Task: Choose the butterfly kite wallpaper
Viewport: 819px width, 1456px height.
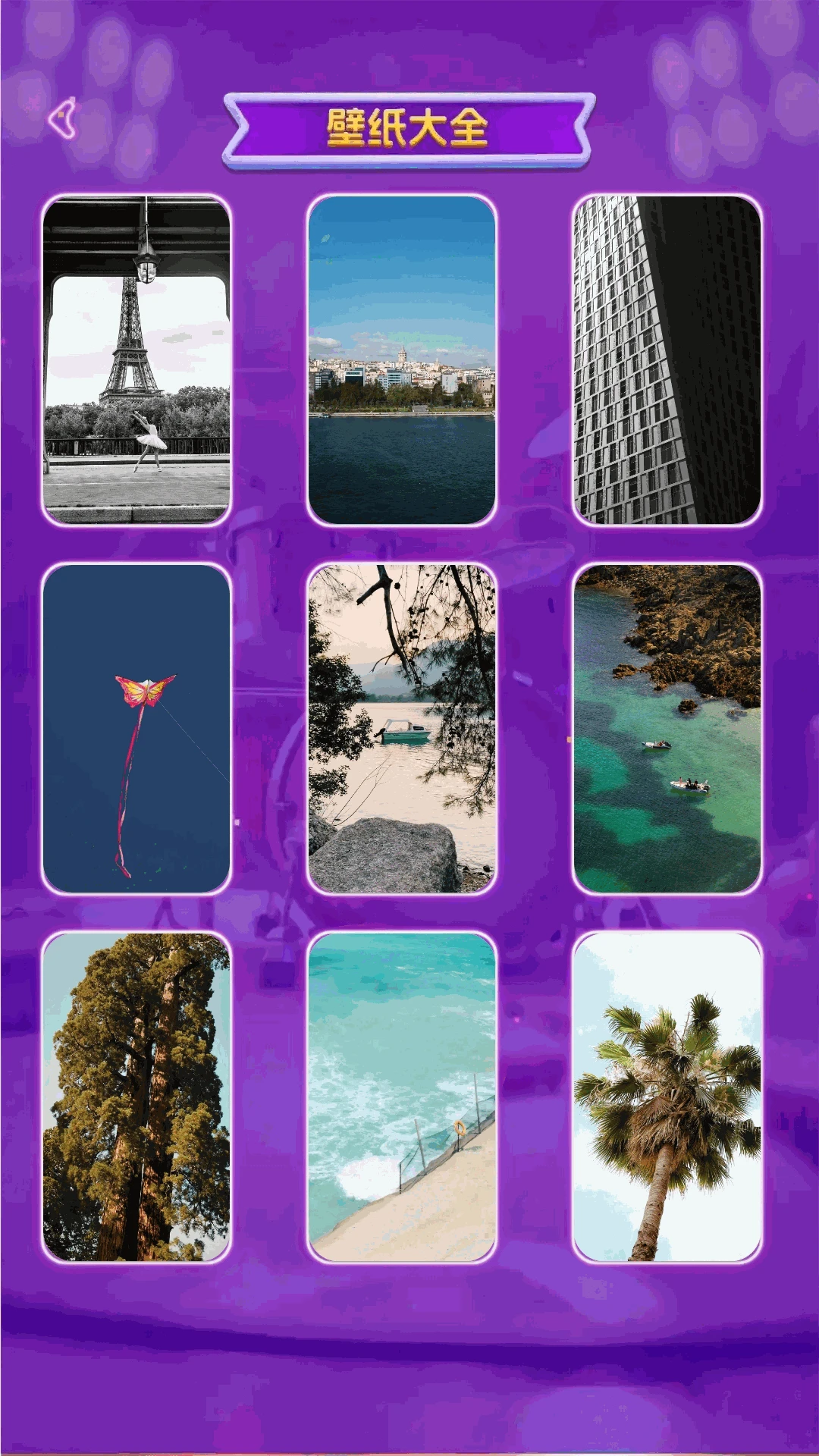Action: (x=136, y=729)
